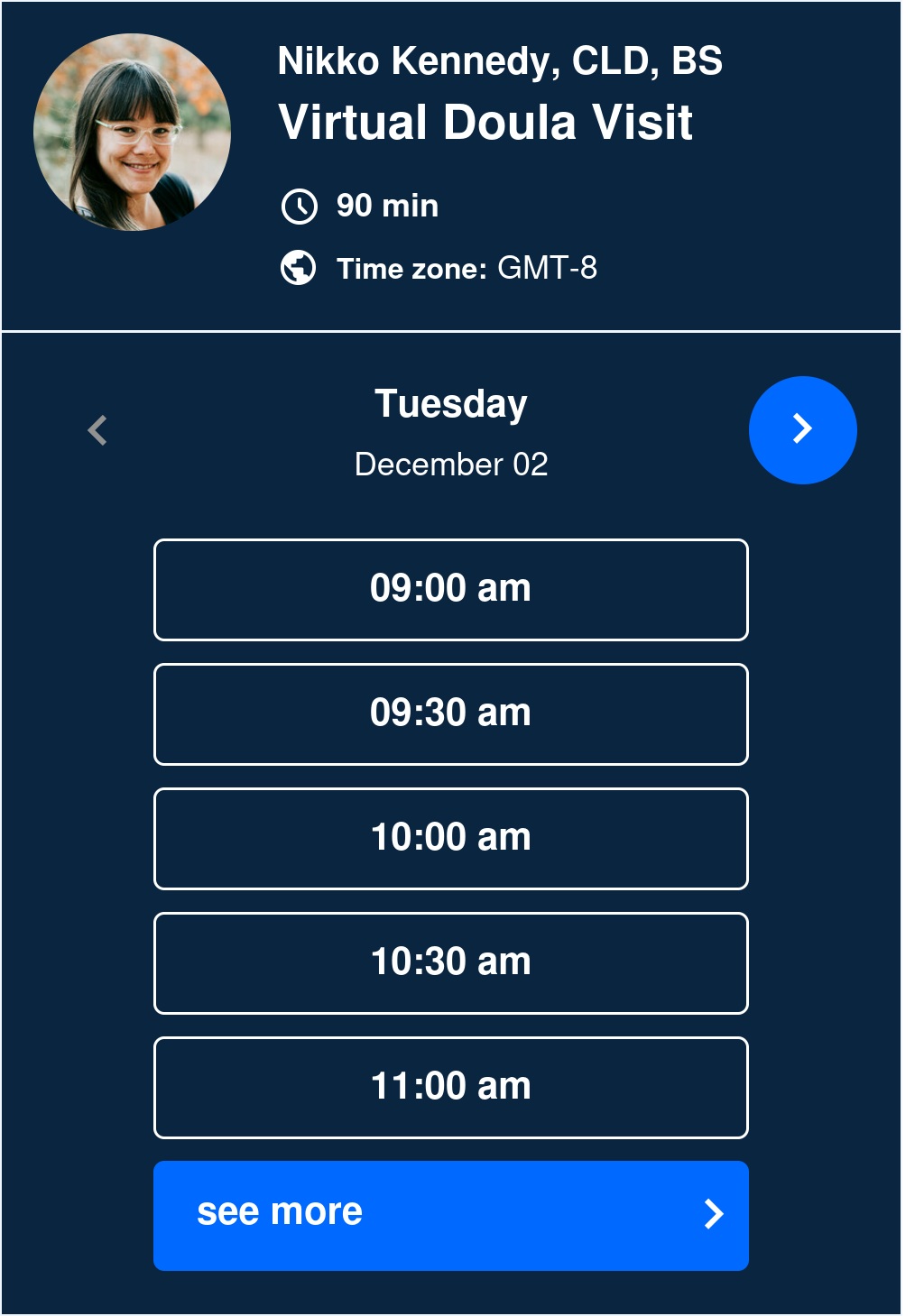Go to the next day
This screenshot has height=1316, width=924.
point(802,429)
